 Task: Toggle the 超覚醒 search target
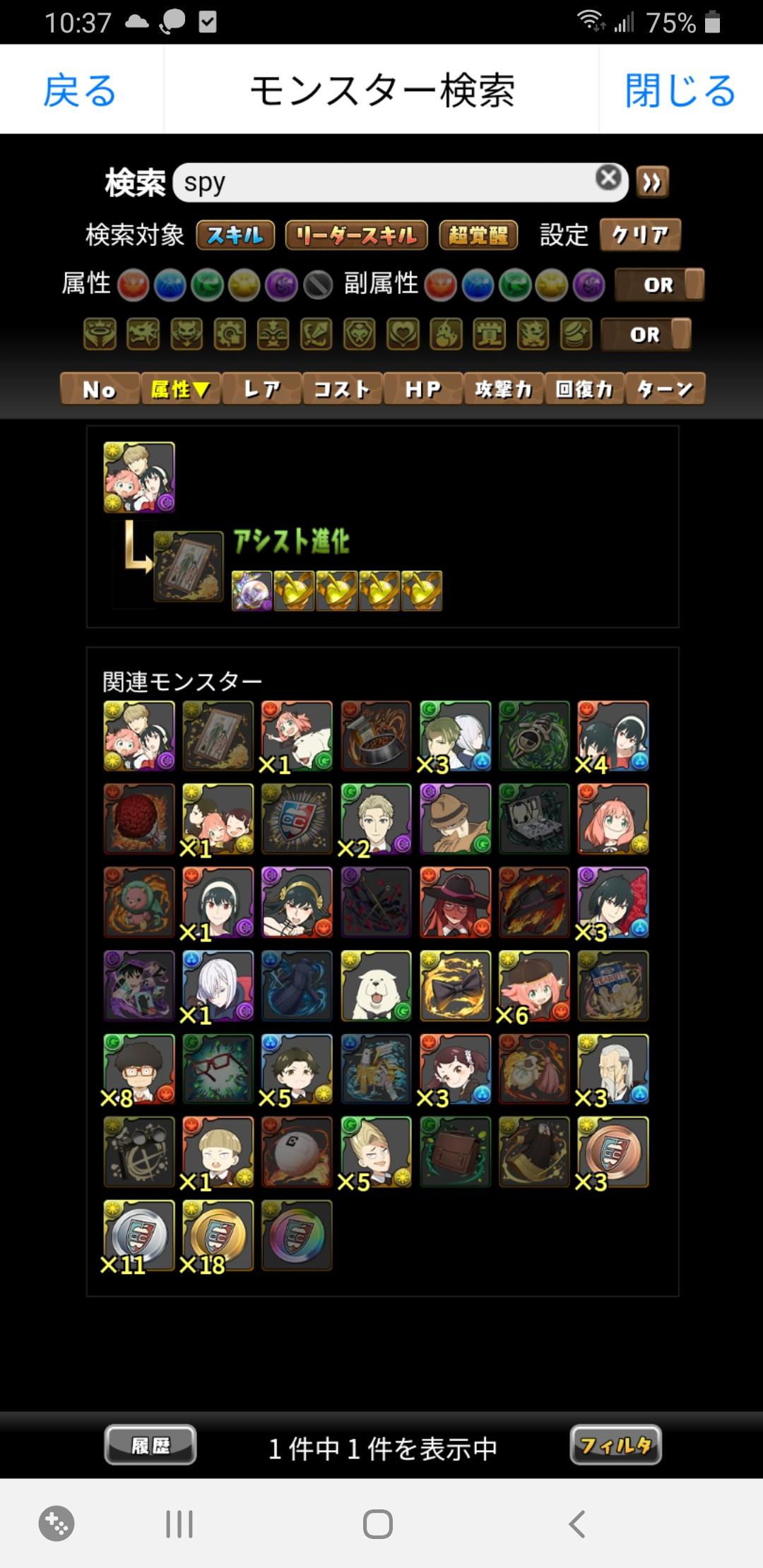[x=478, y=235]
